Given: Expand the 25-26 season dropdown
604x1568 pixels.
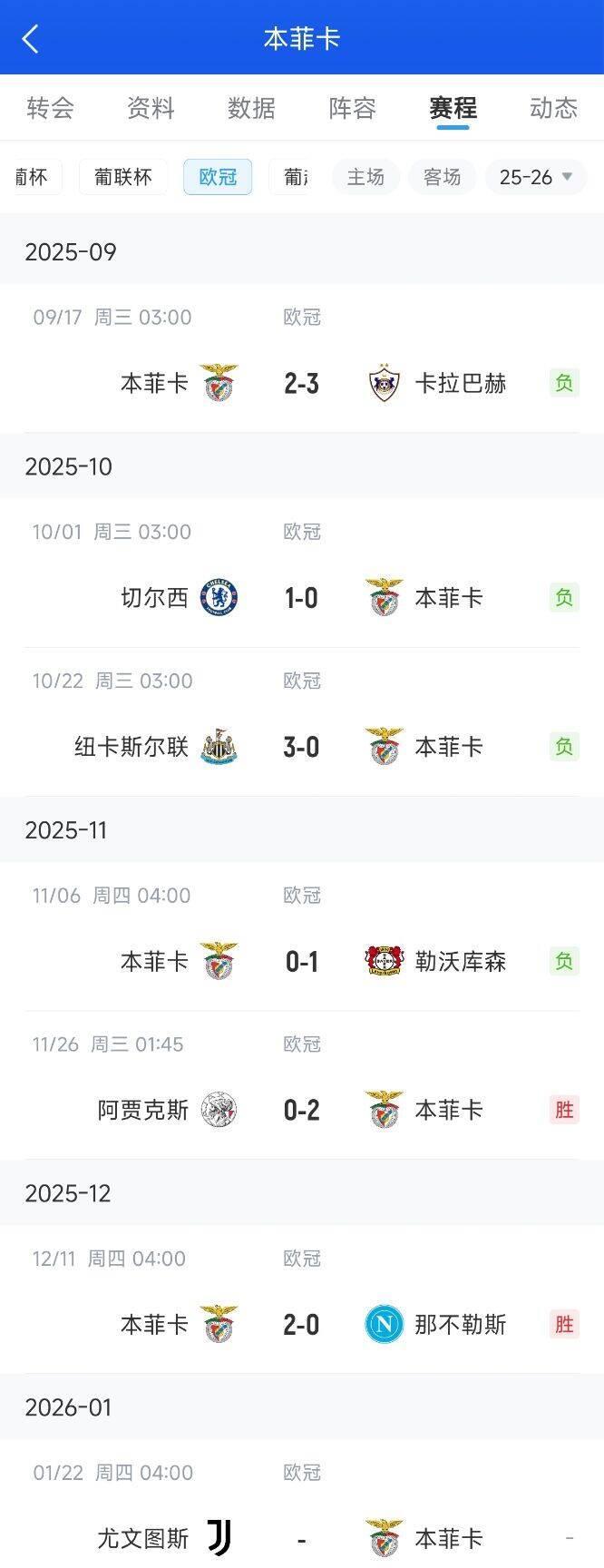Looking at the screenshot, I should [x=536, y=177].
